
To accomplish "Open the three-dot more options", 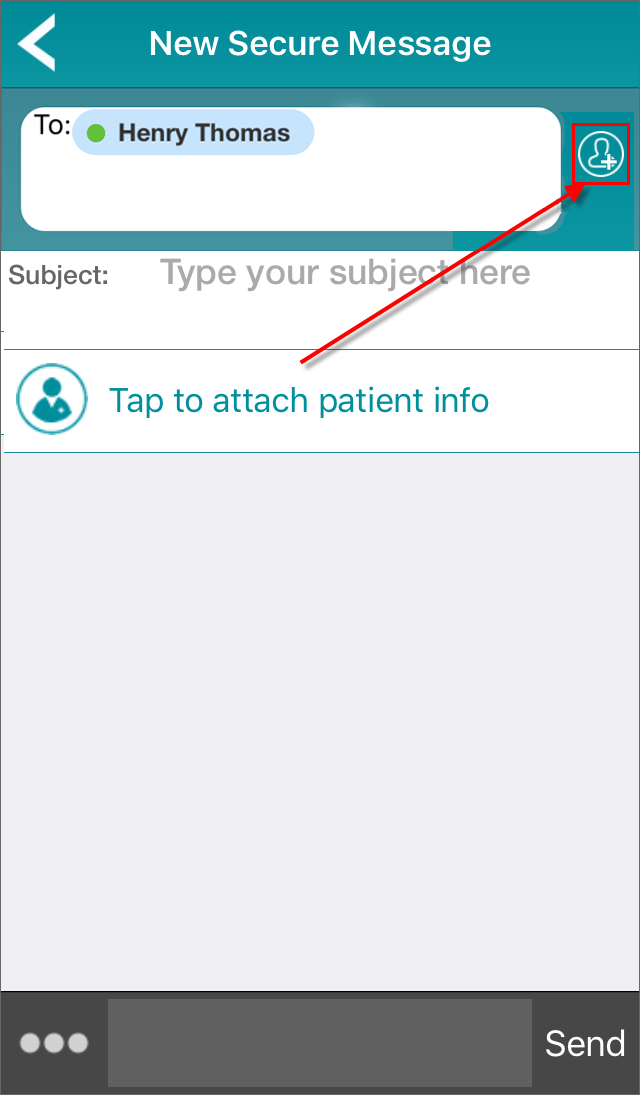I will [x=54, y=1043].
